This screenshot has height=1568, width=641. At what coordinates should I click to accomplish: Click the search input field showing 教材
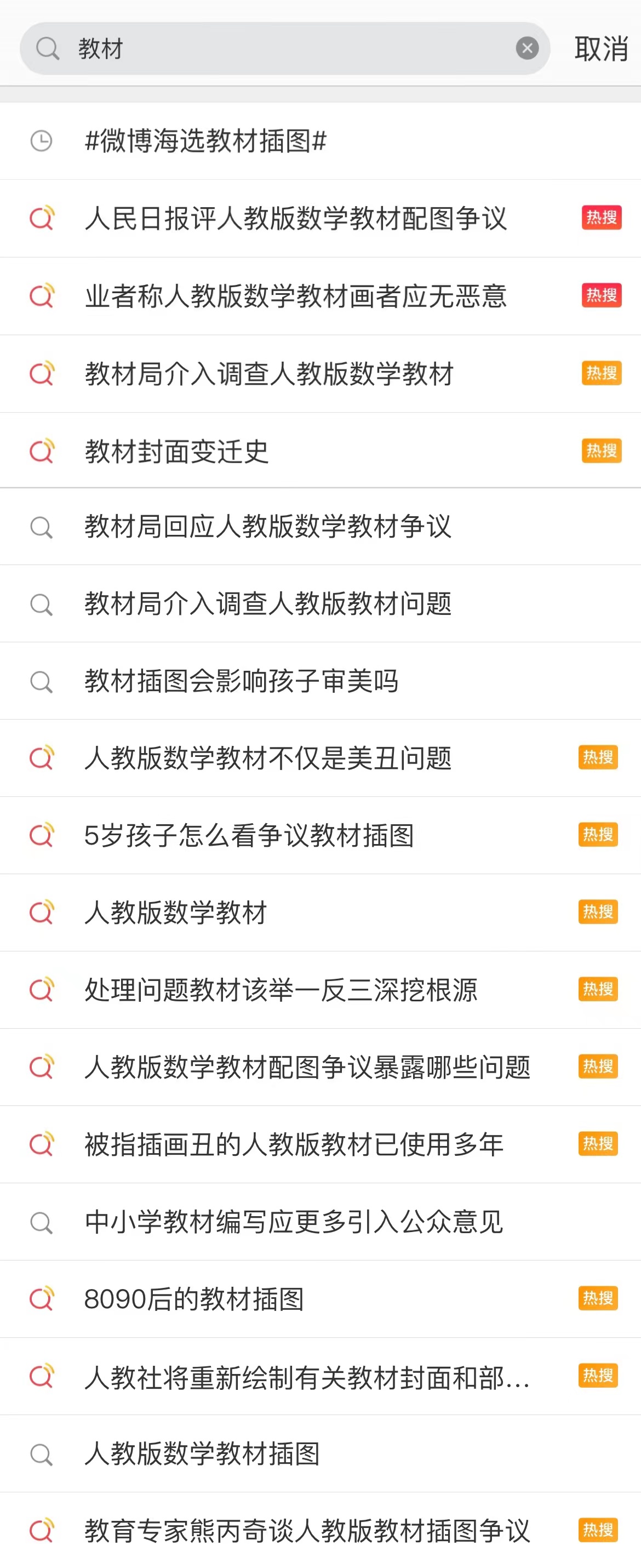click(x=243, y=49)
